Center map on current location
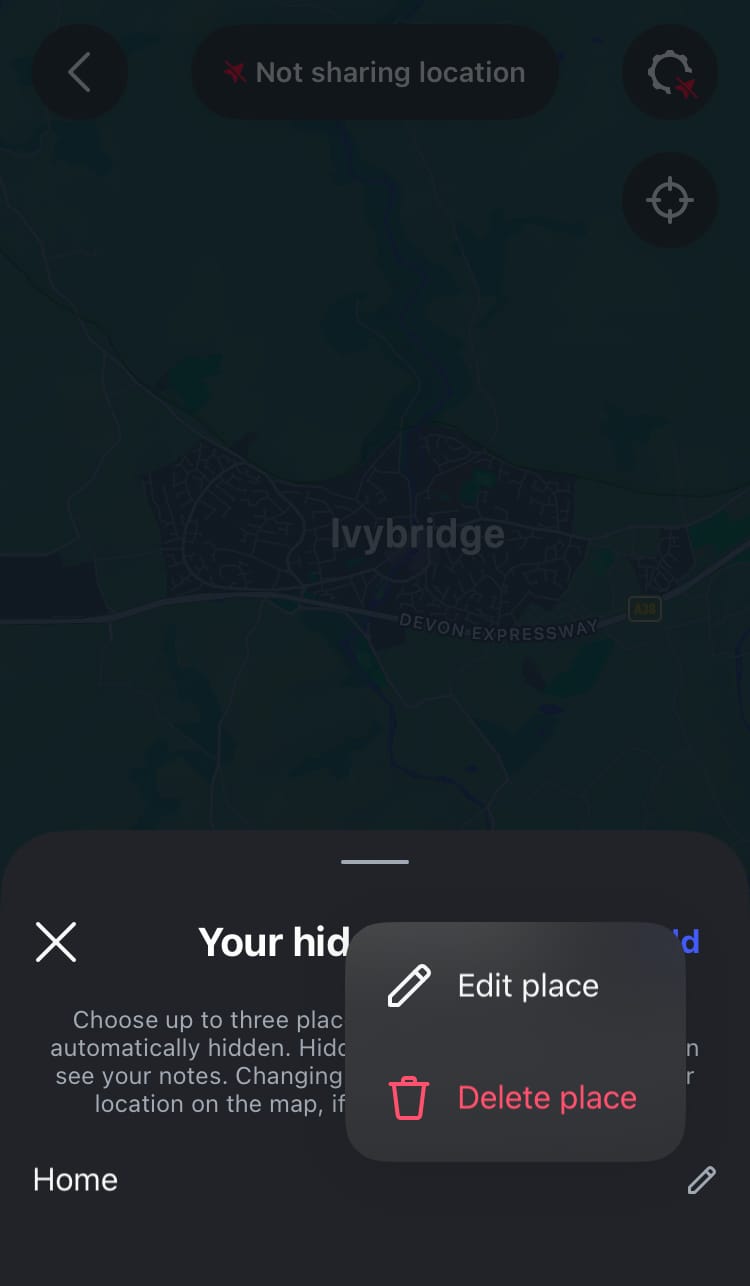 670,200
